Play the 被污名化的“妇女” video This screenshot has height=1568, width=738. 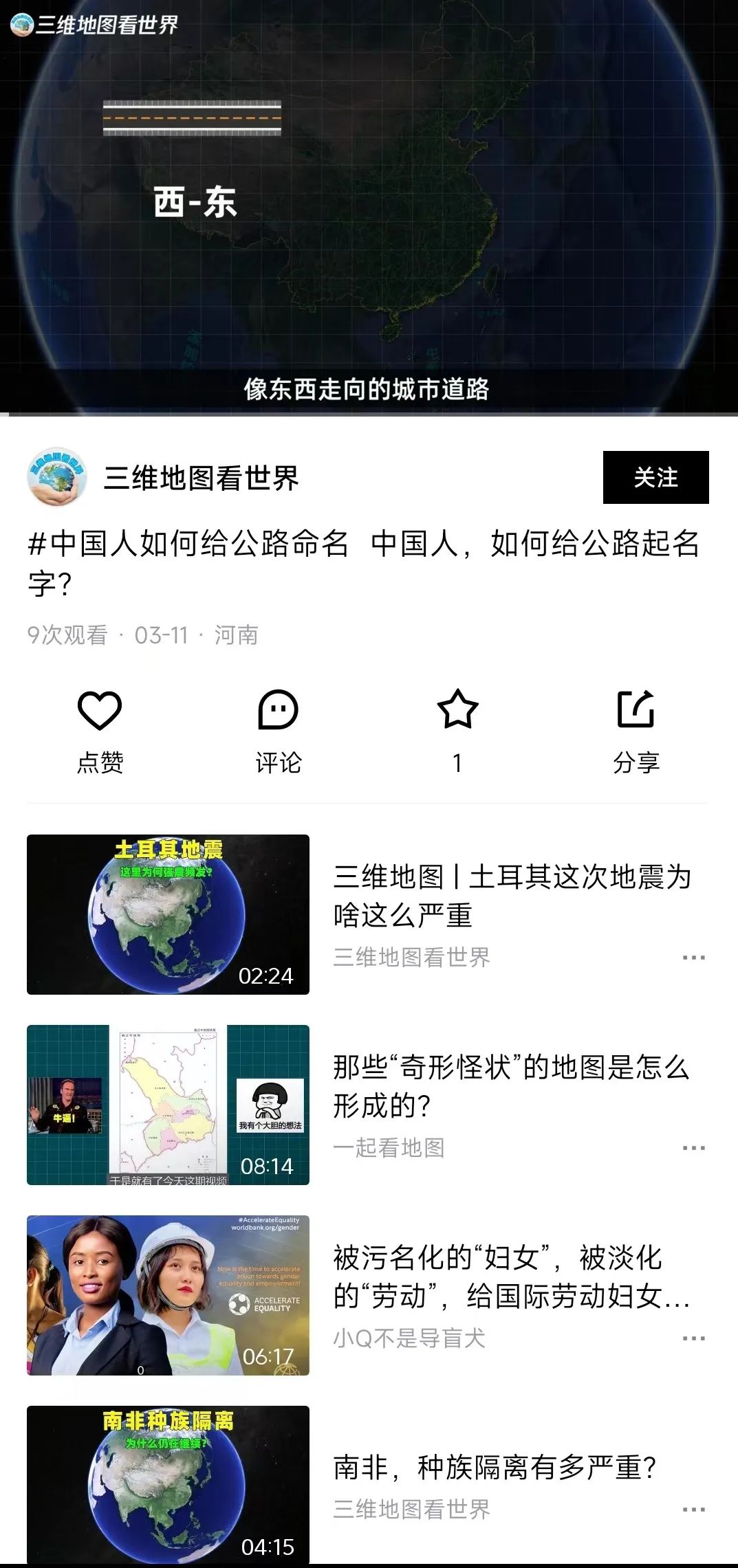click(x=168, y=1295)
